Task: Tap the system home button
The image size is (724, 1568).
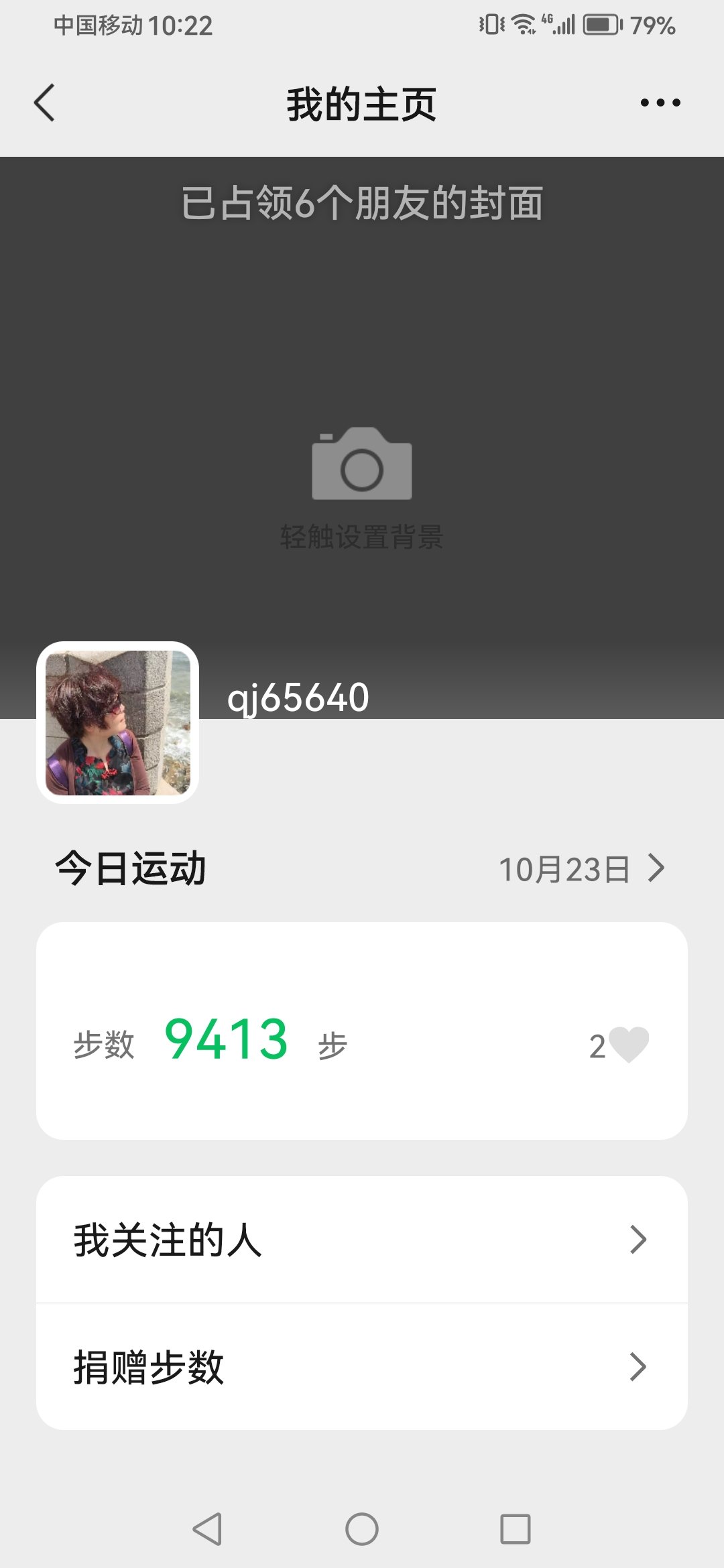Action: coord(362,1529)
